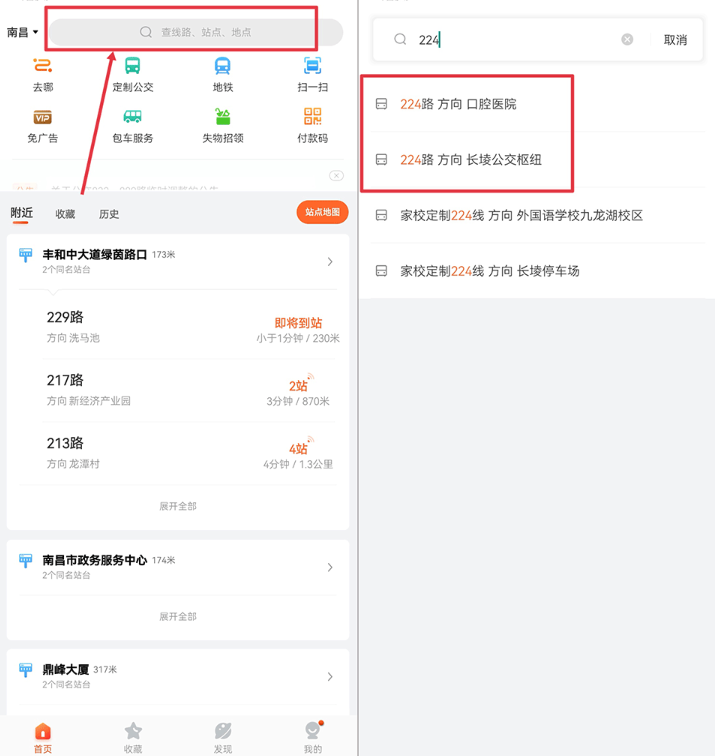Open 付款码 payment code

[x=312, y=126]
